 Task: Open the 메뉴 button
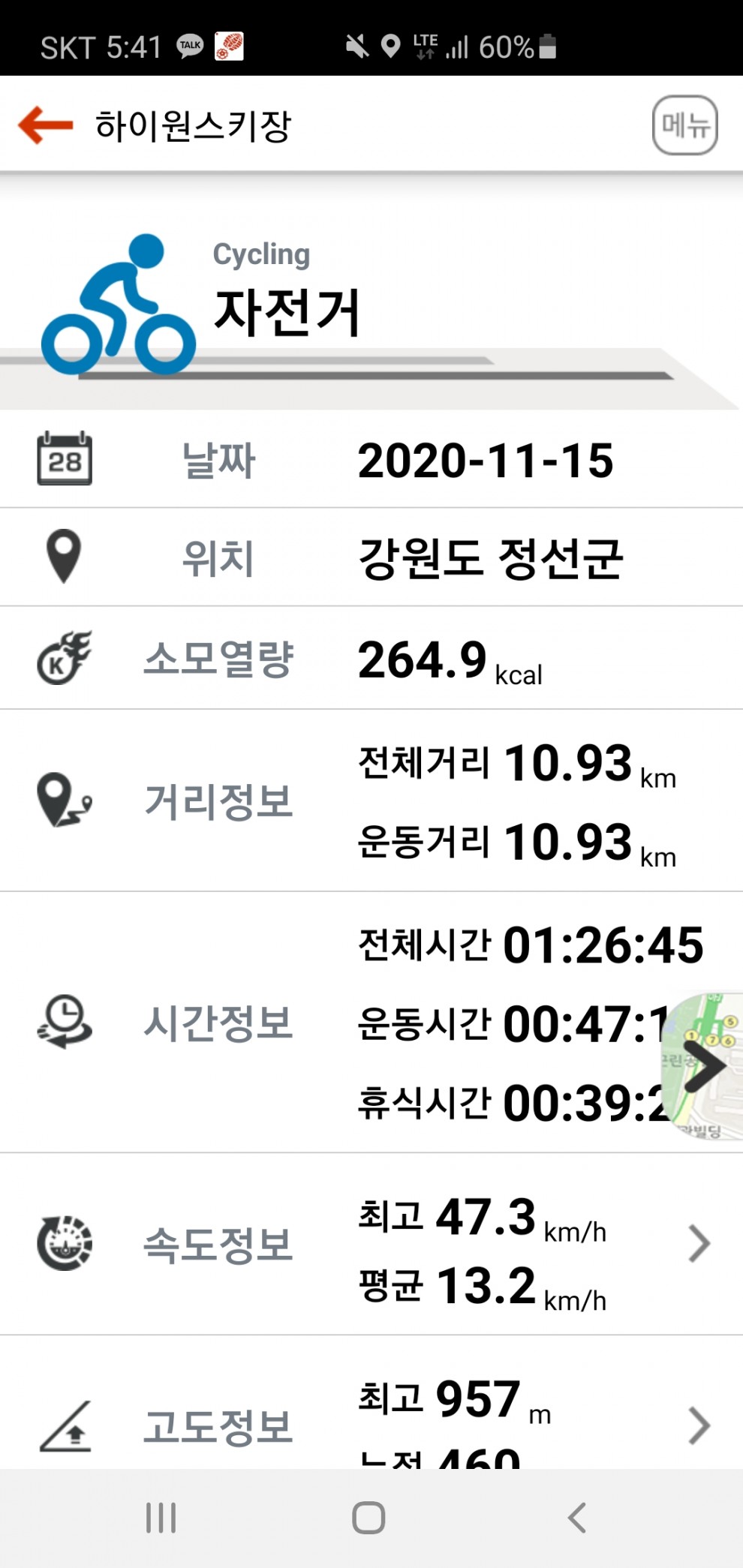[684, 125]
